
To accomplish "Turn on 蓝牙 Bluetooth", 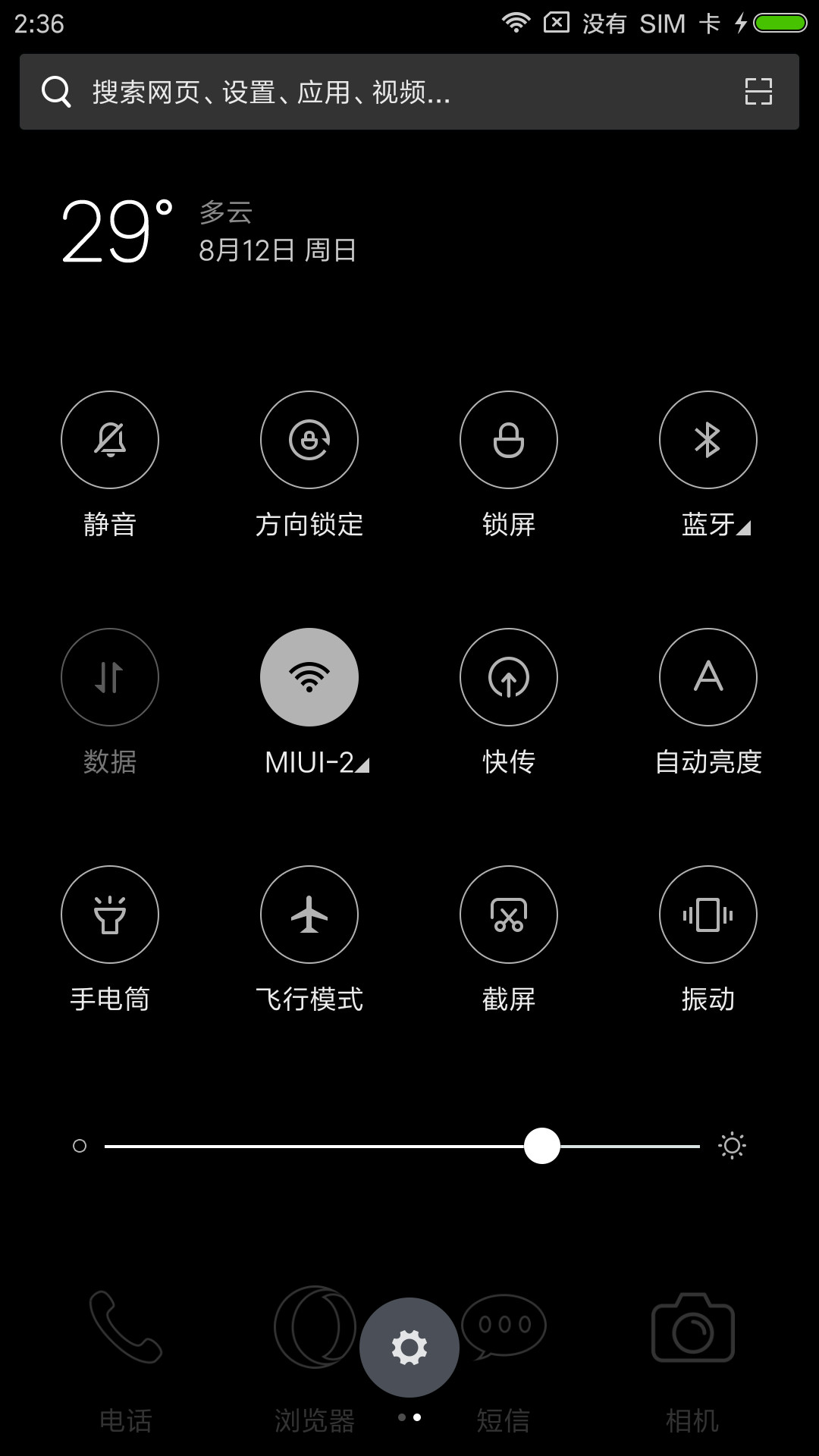I will [x=708, y=440].
